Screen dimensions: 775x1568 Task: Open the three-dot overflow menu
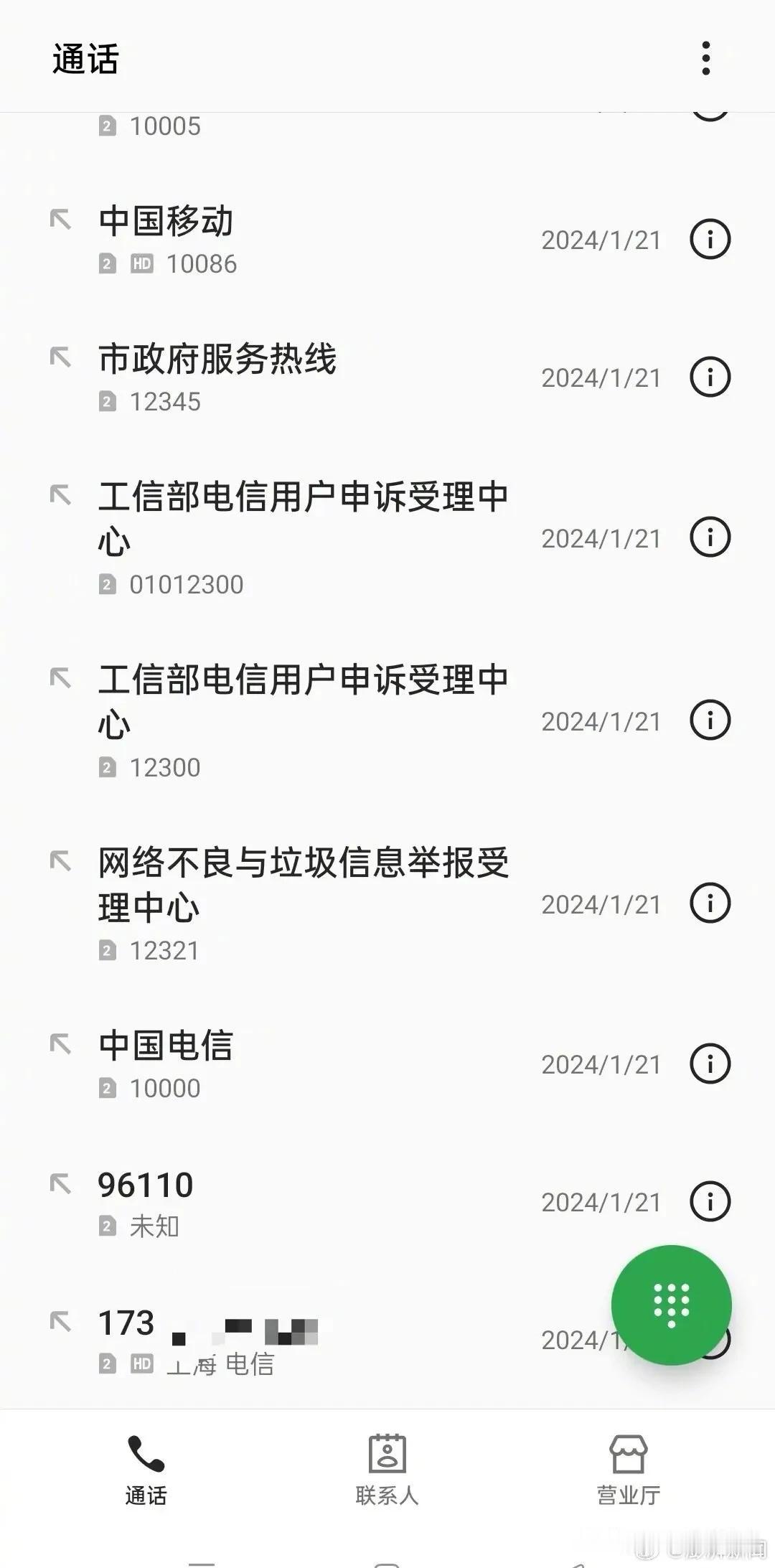(706, 58)
